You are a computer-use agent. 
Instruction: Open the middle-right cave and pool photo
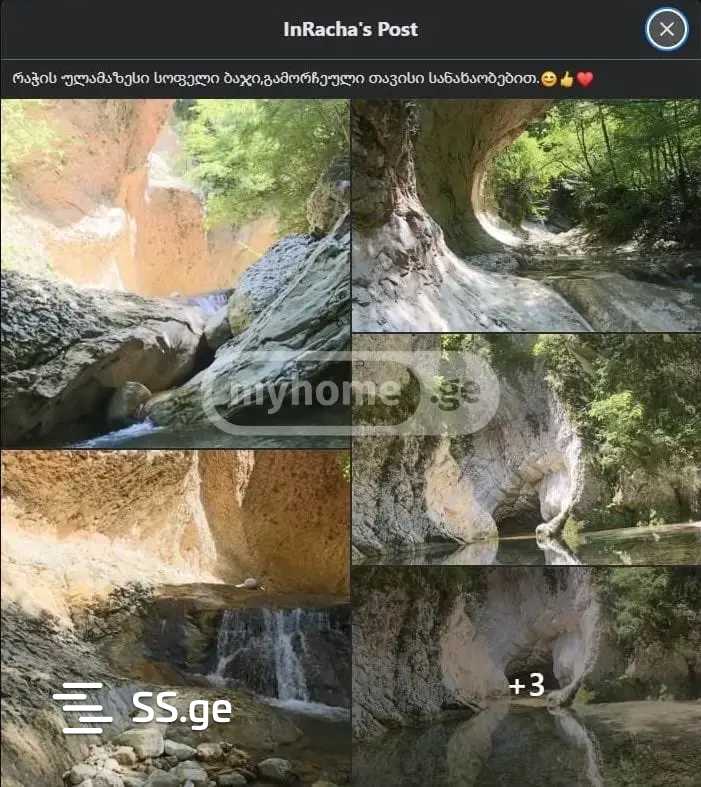526,448
